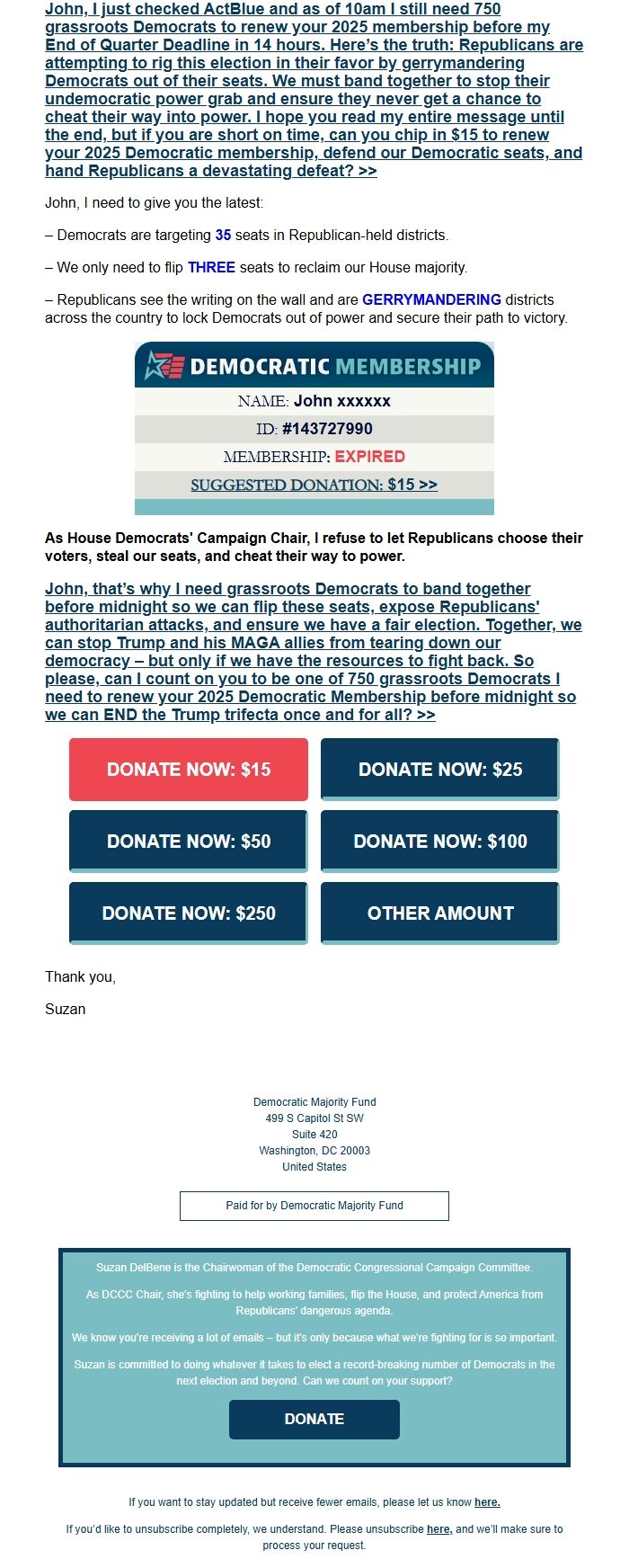
Task: Open the underlined paragraph starting "John, that's why"
Action: (314, 652)
